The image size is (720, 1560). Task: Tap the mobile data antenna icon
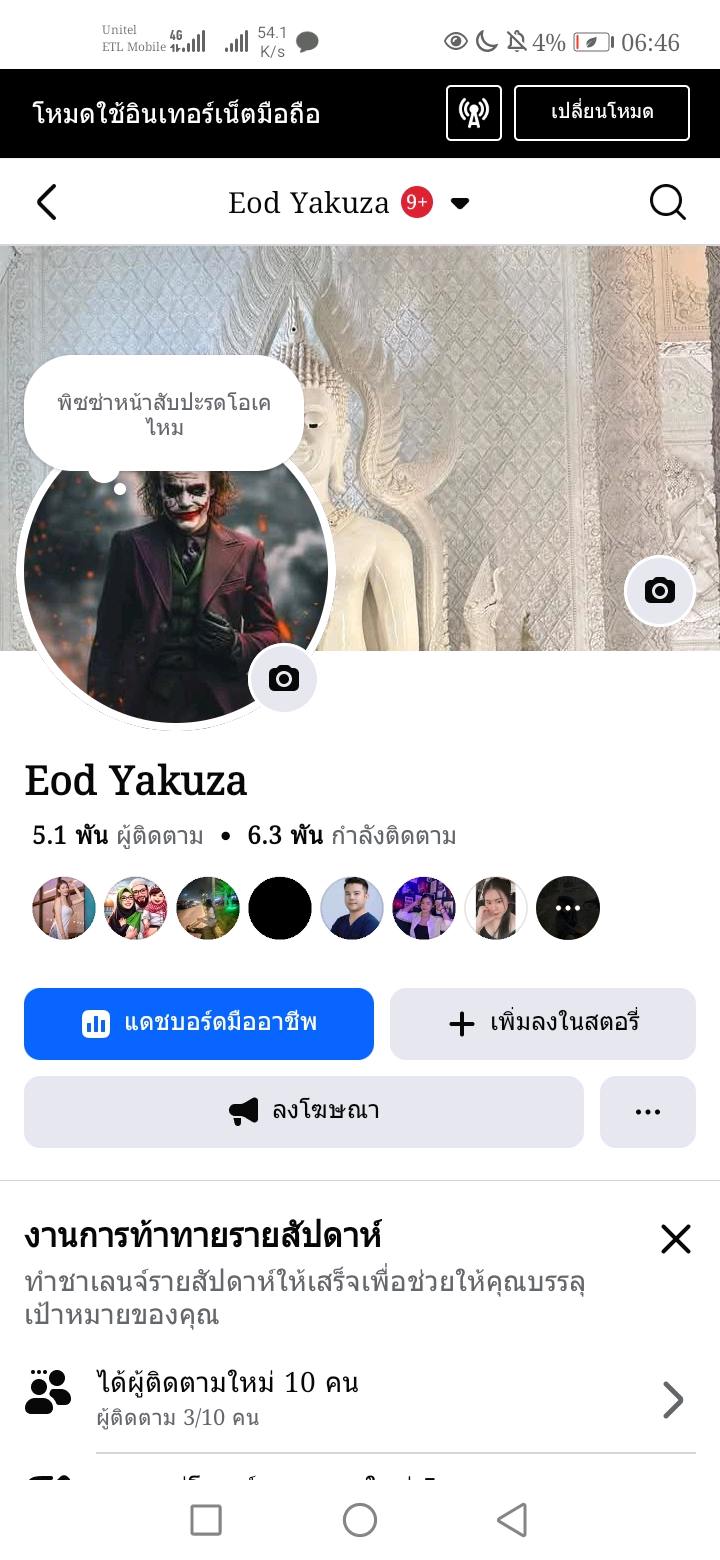tap(473, 113)
